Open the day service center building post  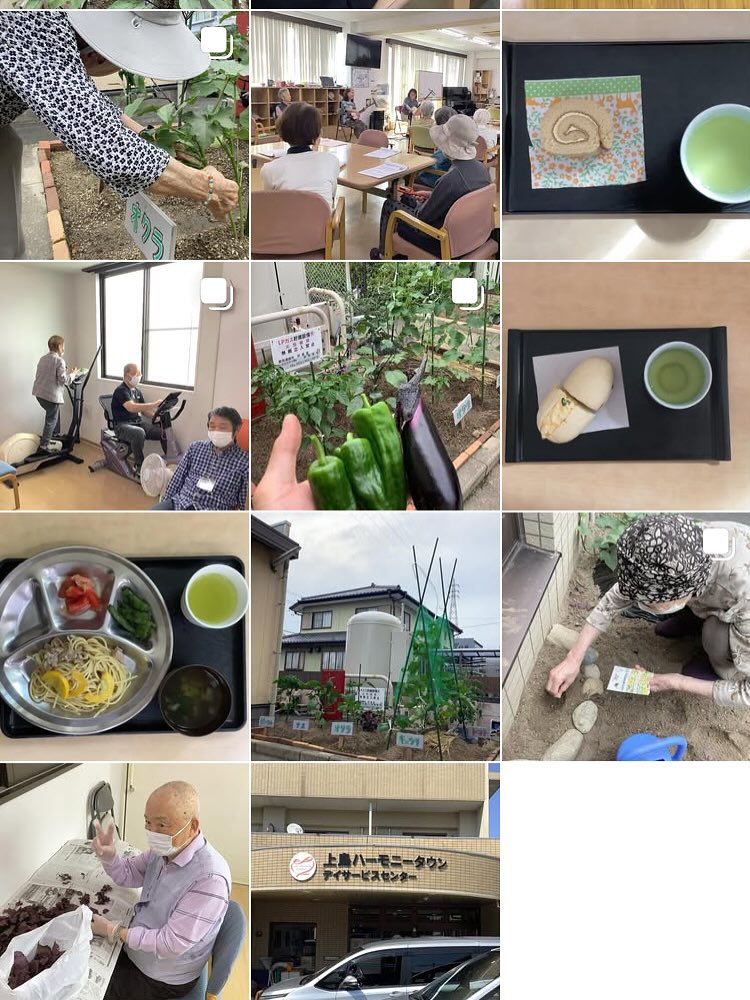(375, 882)
